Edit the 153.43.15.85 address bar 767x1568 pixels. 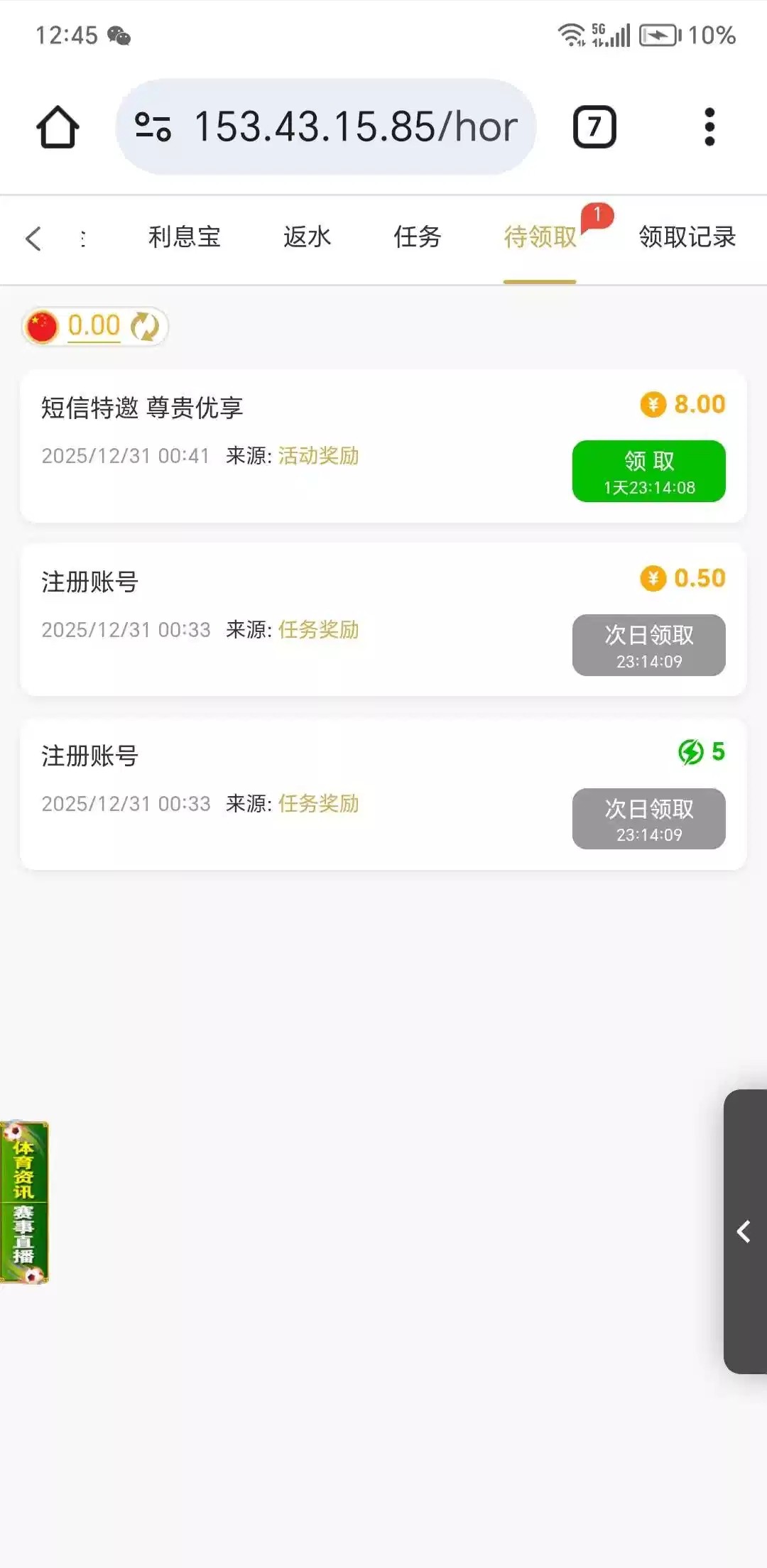(x=355, y=127)
